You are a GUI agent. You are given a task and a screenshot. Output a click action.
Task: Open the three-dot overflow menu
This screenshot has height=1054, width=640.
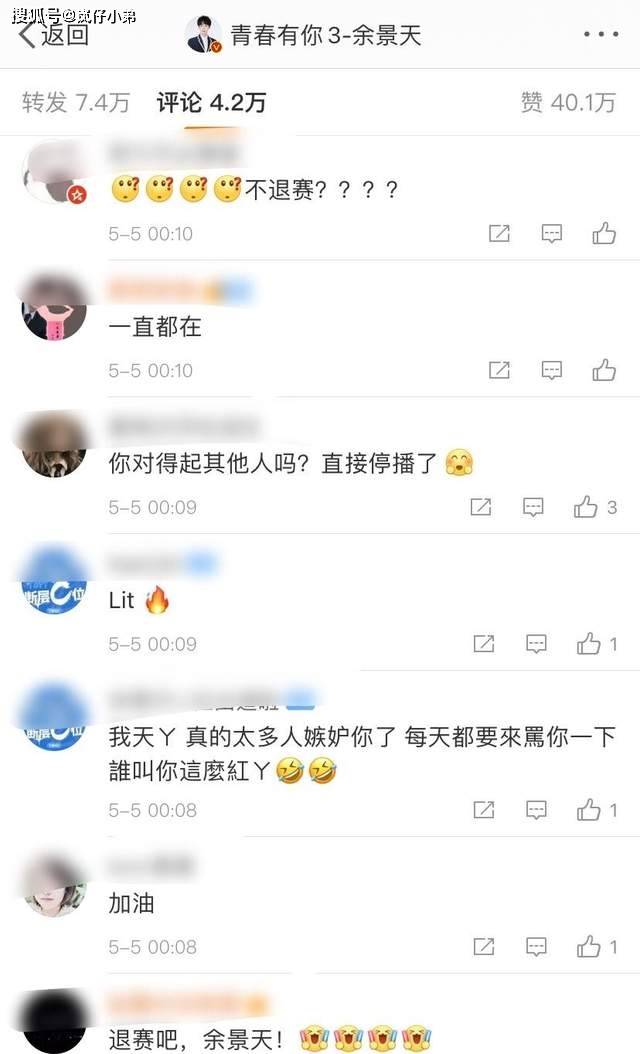tap(600, 35)
